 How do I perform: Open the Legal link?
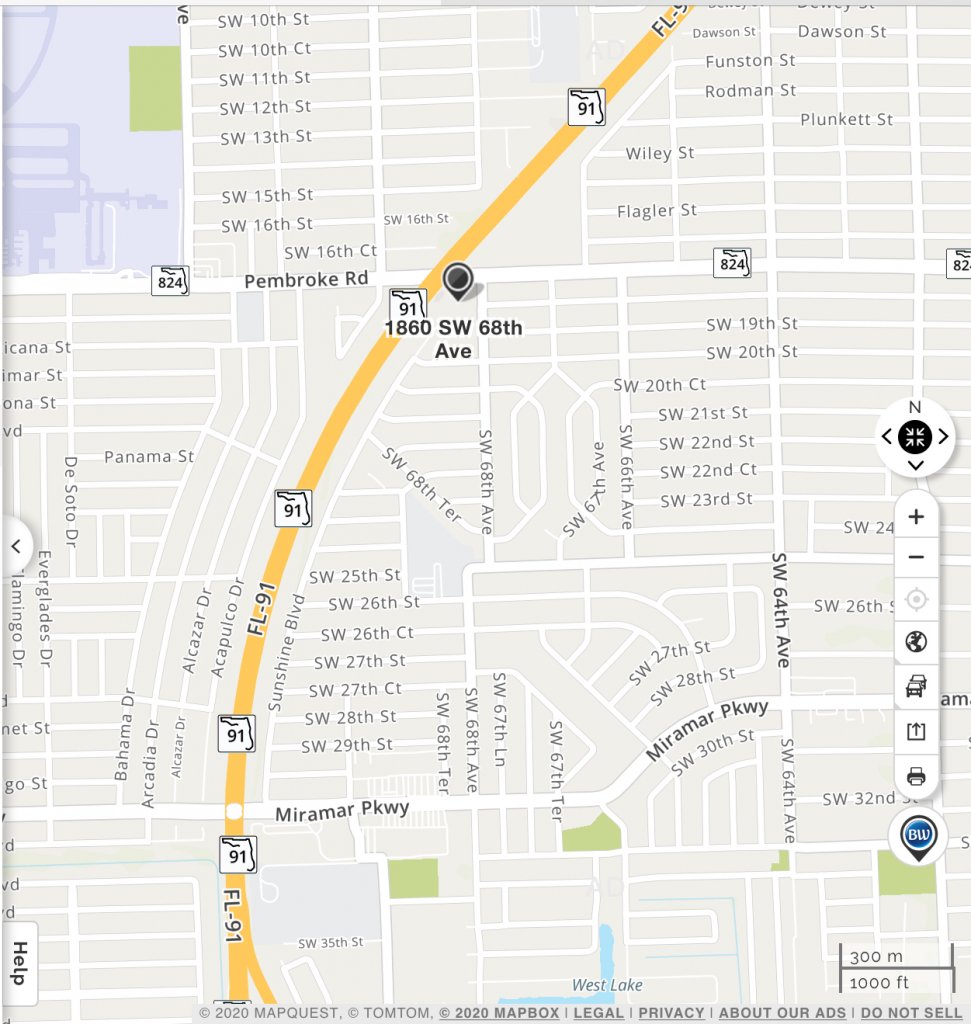pyautogui.click(x=598, y=1013)
